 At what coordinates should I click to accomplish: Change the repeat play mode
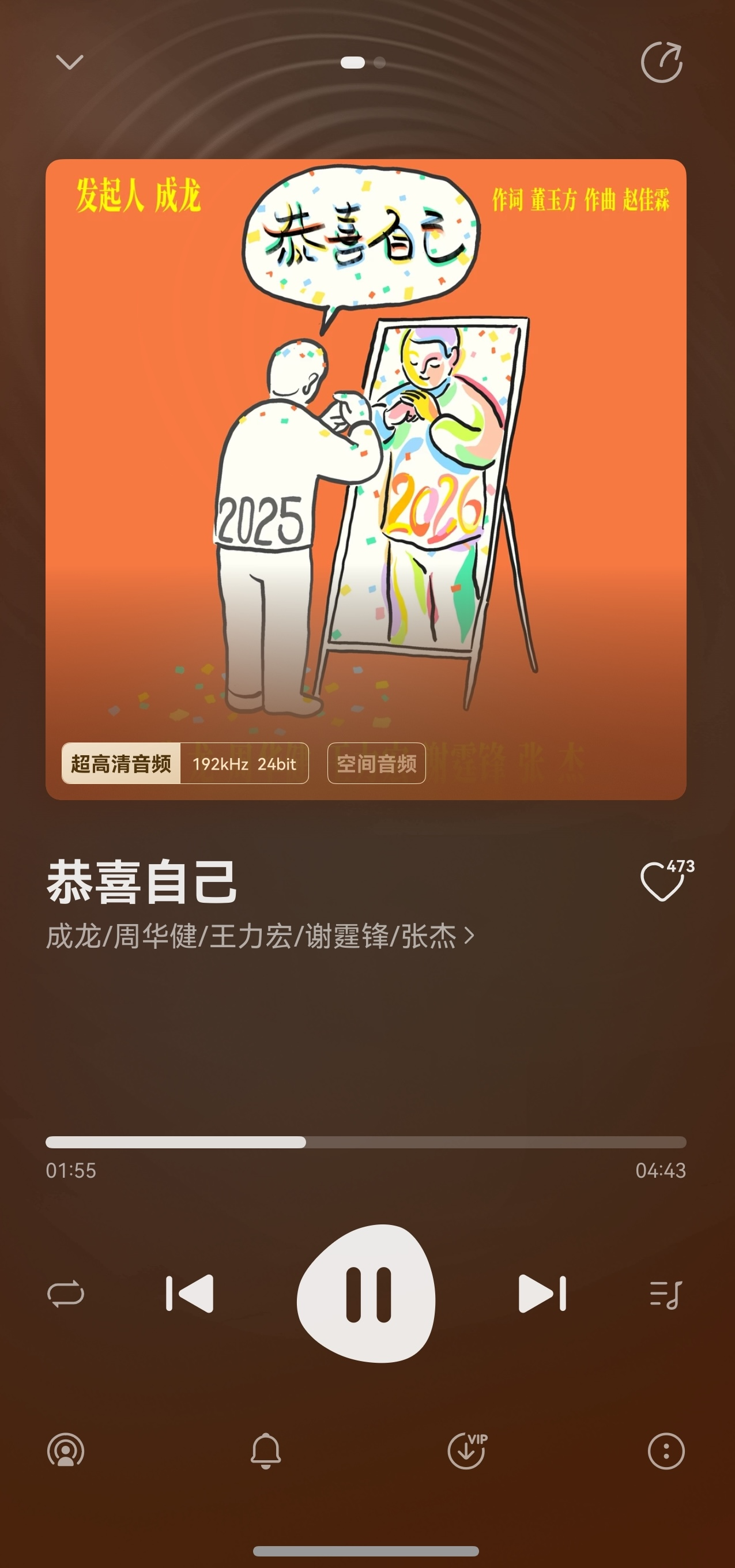[x=66, y=1294]
